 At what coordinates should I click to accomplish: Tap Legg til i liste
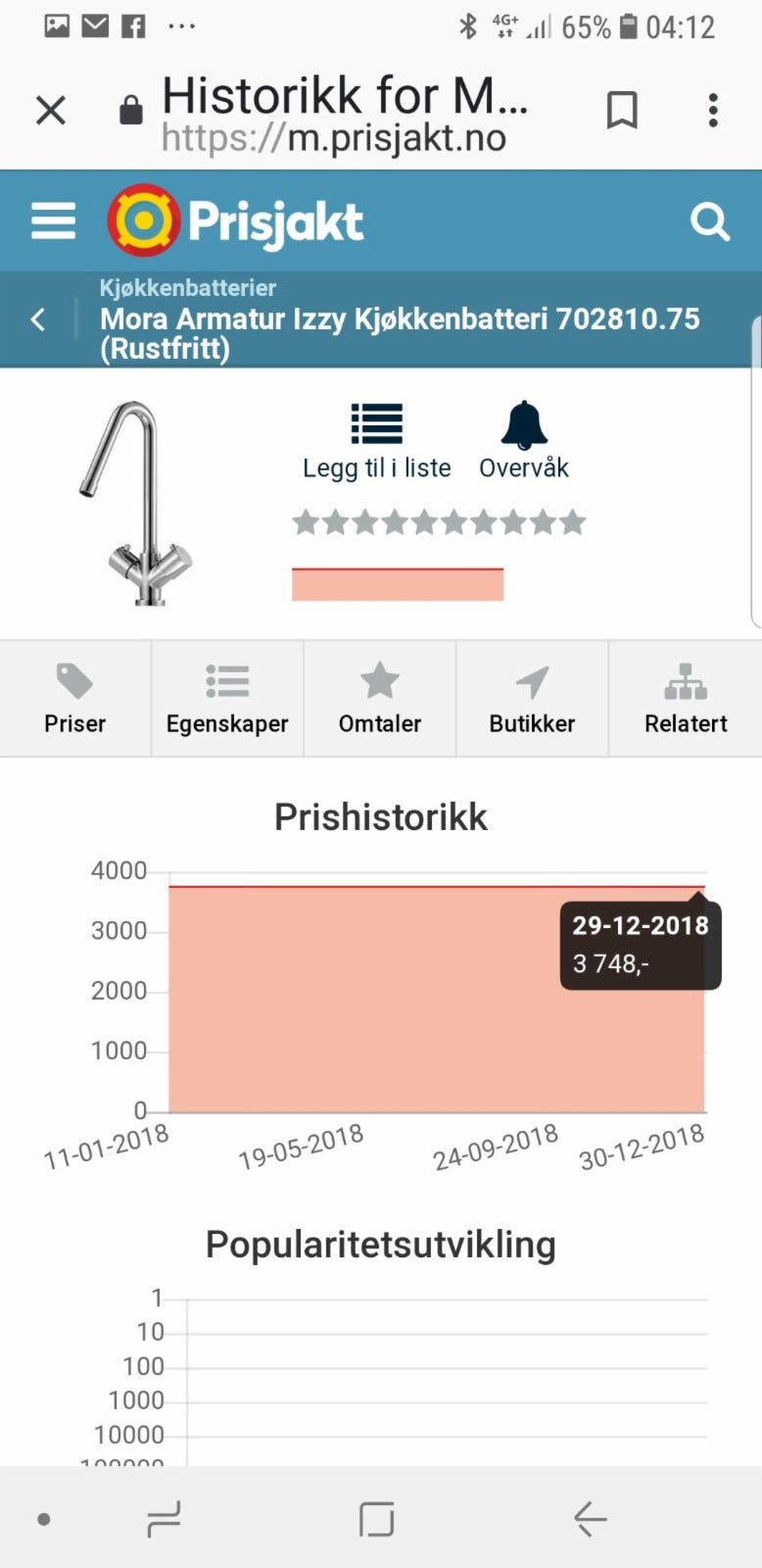click(x=377, y=442)
